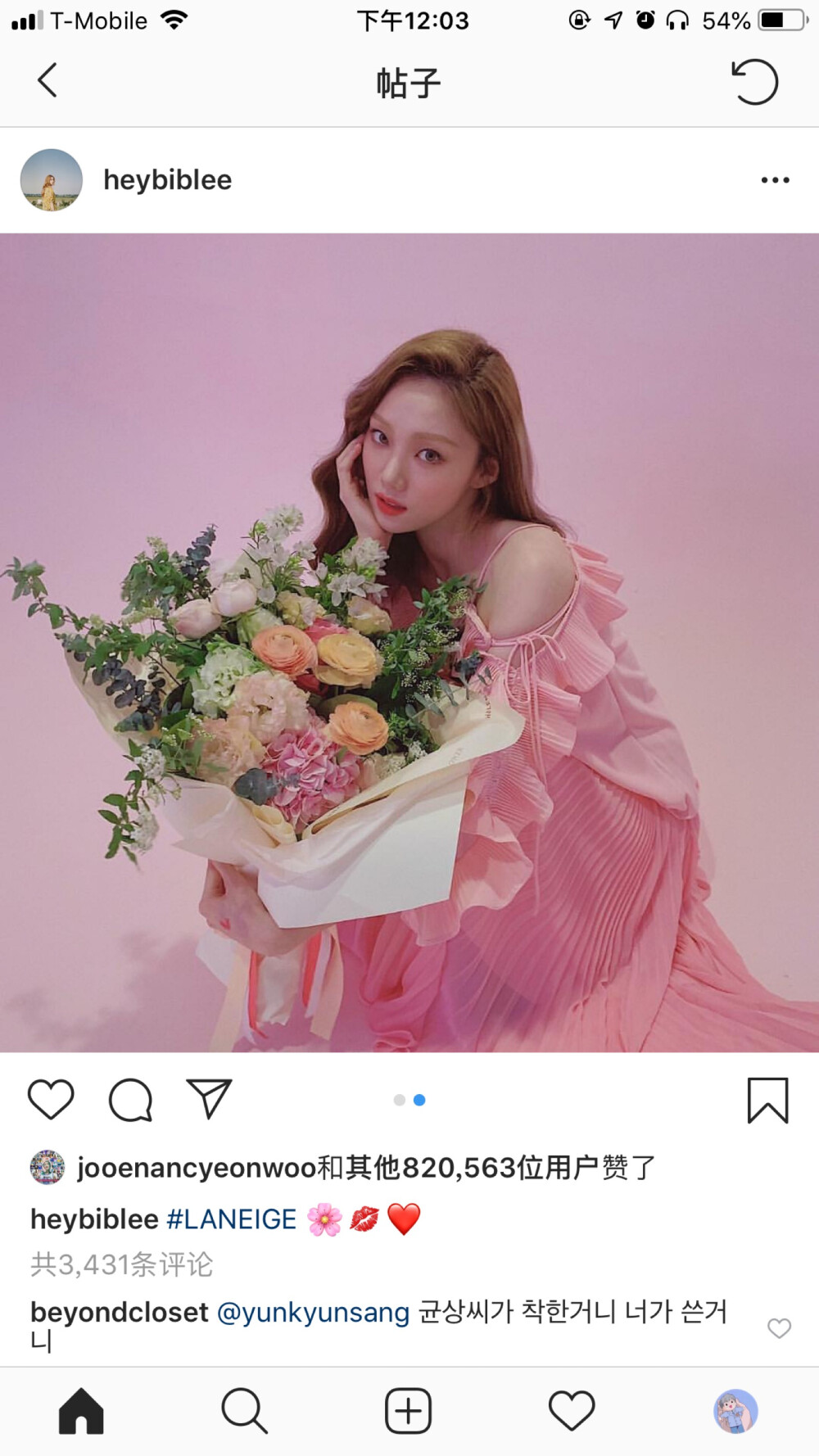
Task: Open heybiblee's username in the header
Action: coord(167,180)
